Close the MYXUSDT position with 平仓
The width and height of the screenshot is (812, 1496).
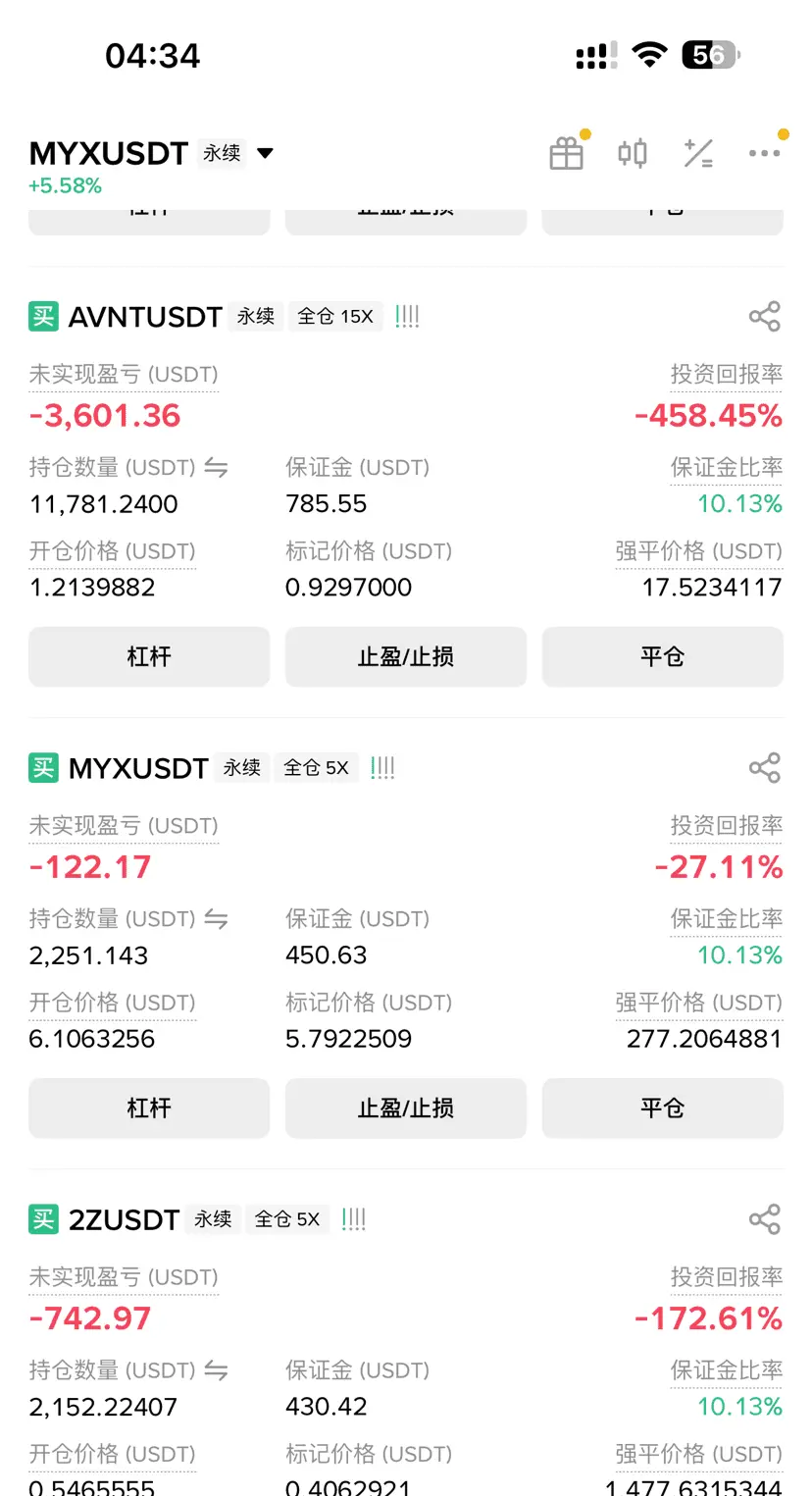(663, 1108)
